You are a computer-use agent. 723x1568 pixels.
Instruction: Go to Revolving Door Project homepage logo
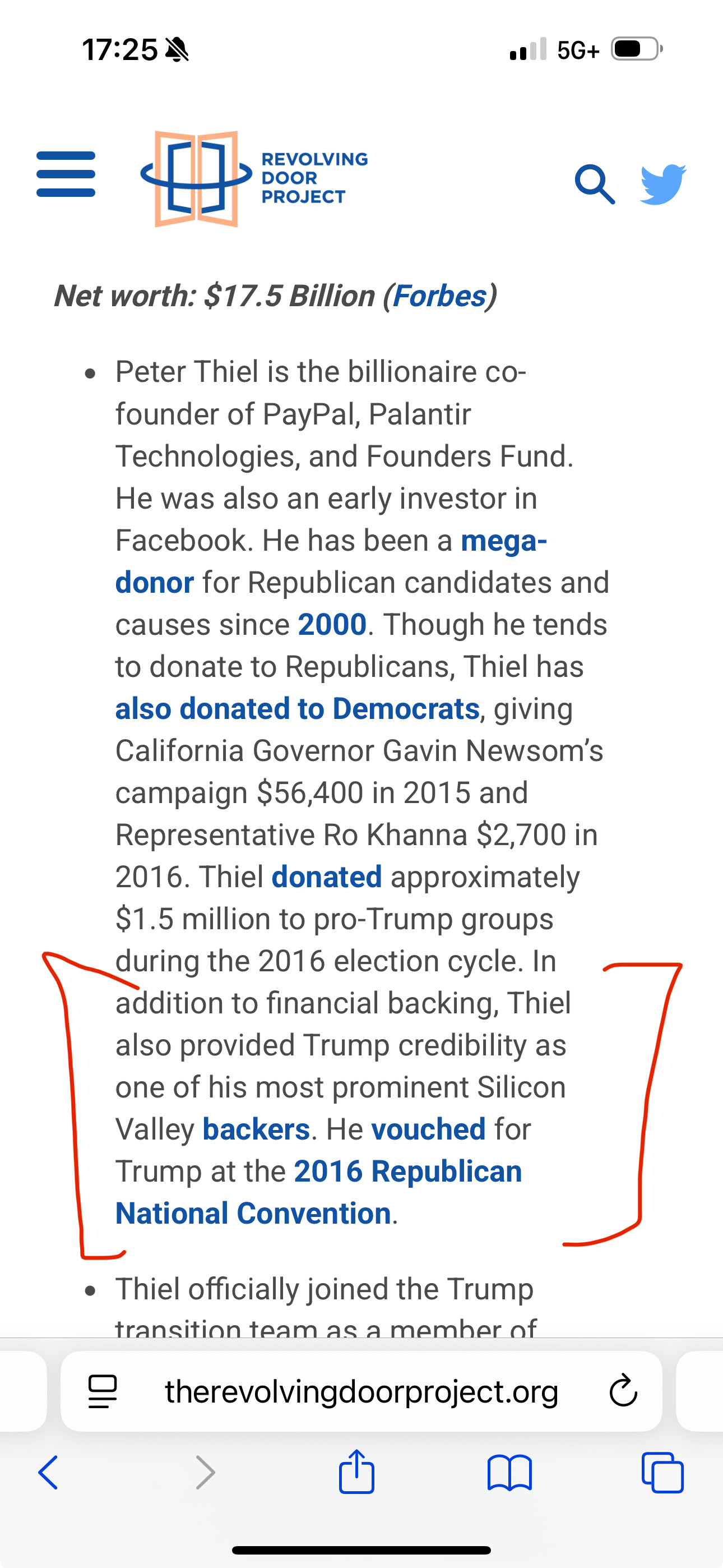coord(254,178)
